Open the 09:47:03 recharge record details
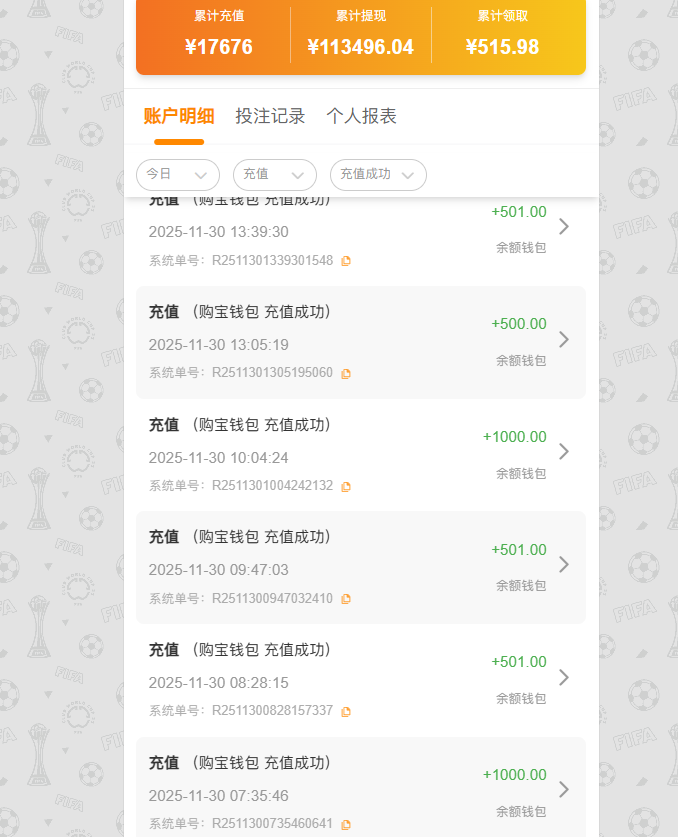678x837 pixels. (x=563, y=565)
